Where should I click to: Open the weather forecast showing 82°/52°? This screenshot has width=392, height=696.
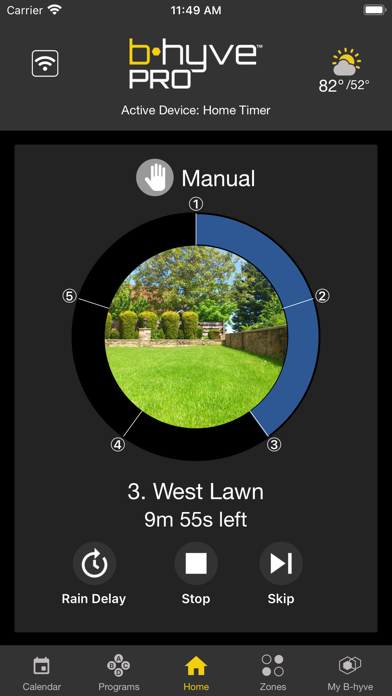click(x=344, y=71)
